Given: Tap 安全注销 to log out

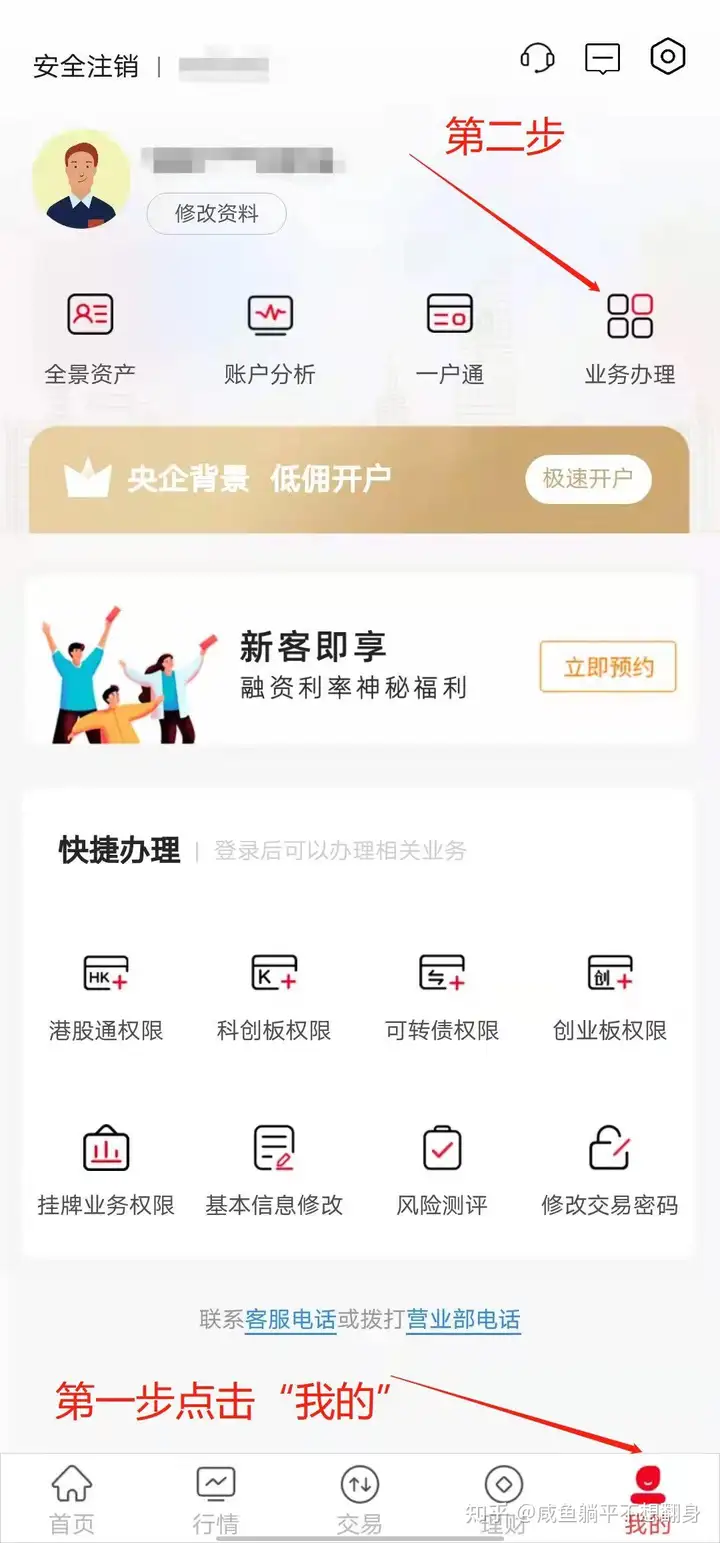Looking at the screenshot, I should tap(86, 67).
